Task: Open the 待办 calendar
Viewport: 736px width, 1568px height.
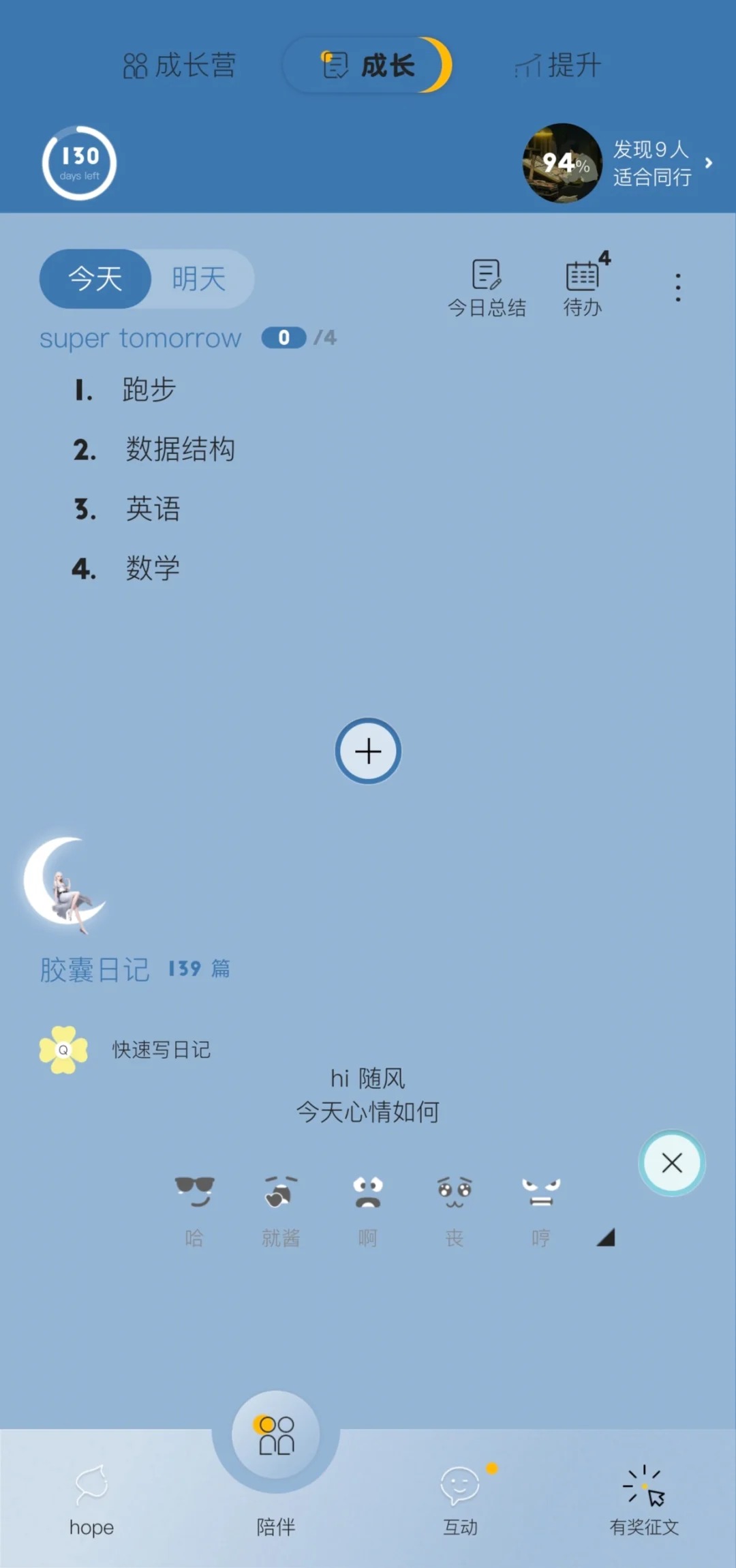Action: click(x=583, y=288)
